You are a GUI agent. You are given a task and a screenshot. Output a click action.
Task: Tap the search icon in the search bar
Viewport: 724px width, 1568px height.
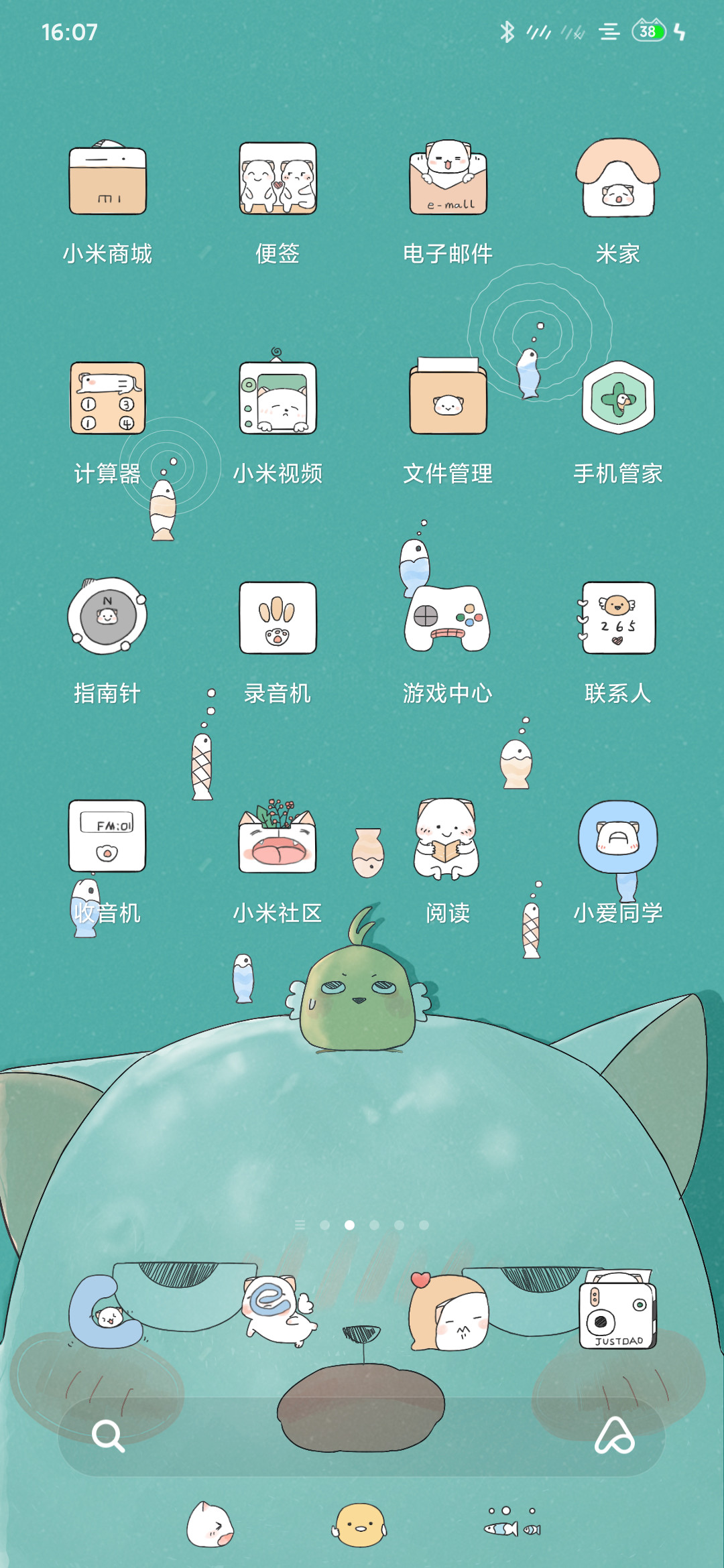(108, 1436)
